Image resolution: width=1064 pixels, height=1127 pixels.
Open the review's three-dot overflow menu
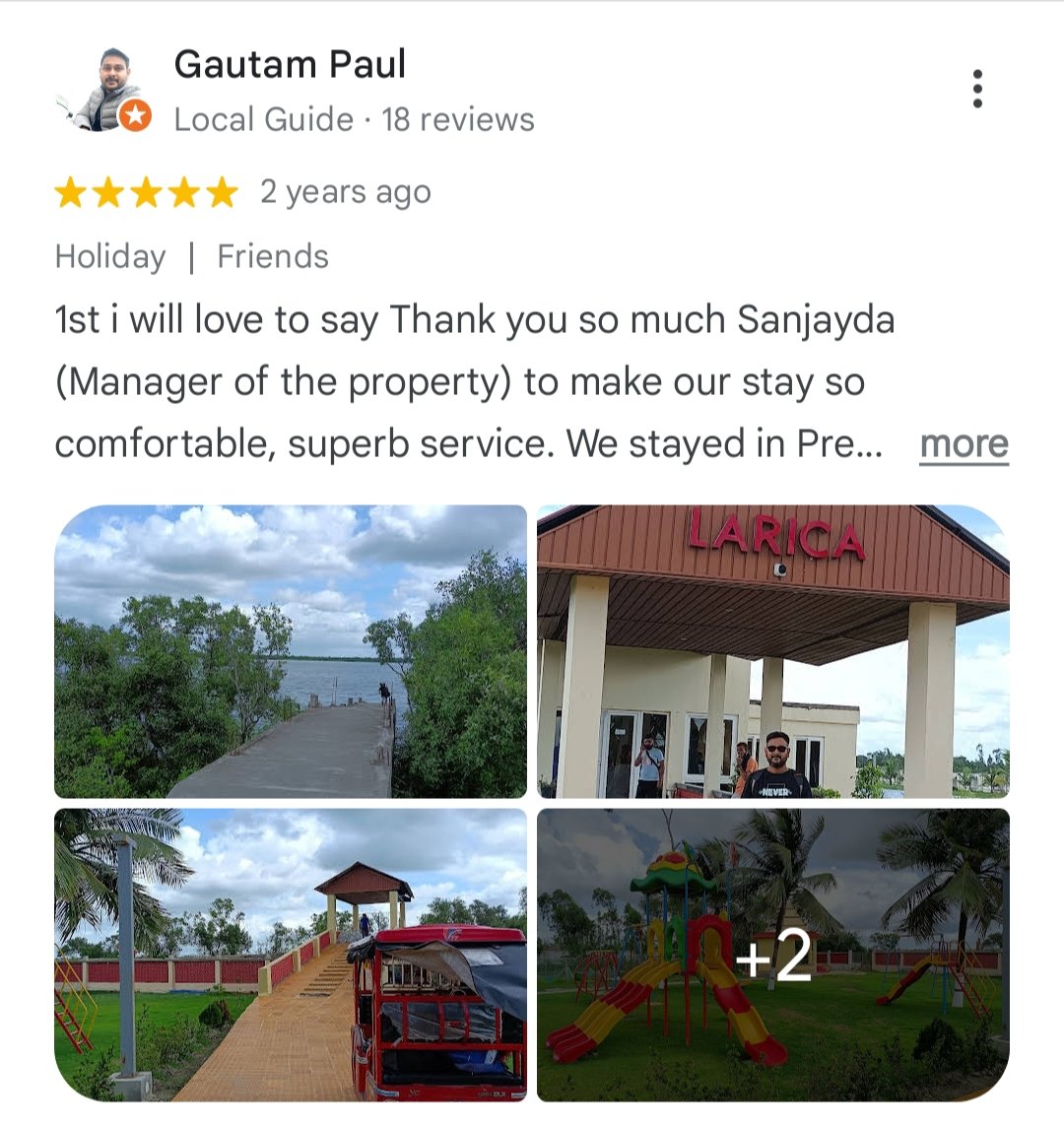976,89
